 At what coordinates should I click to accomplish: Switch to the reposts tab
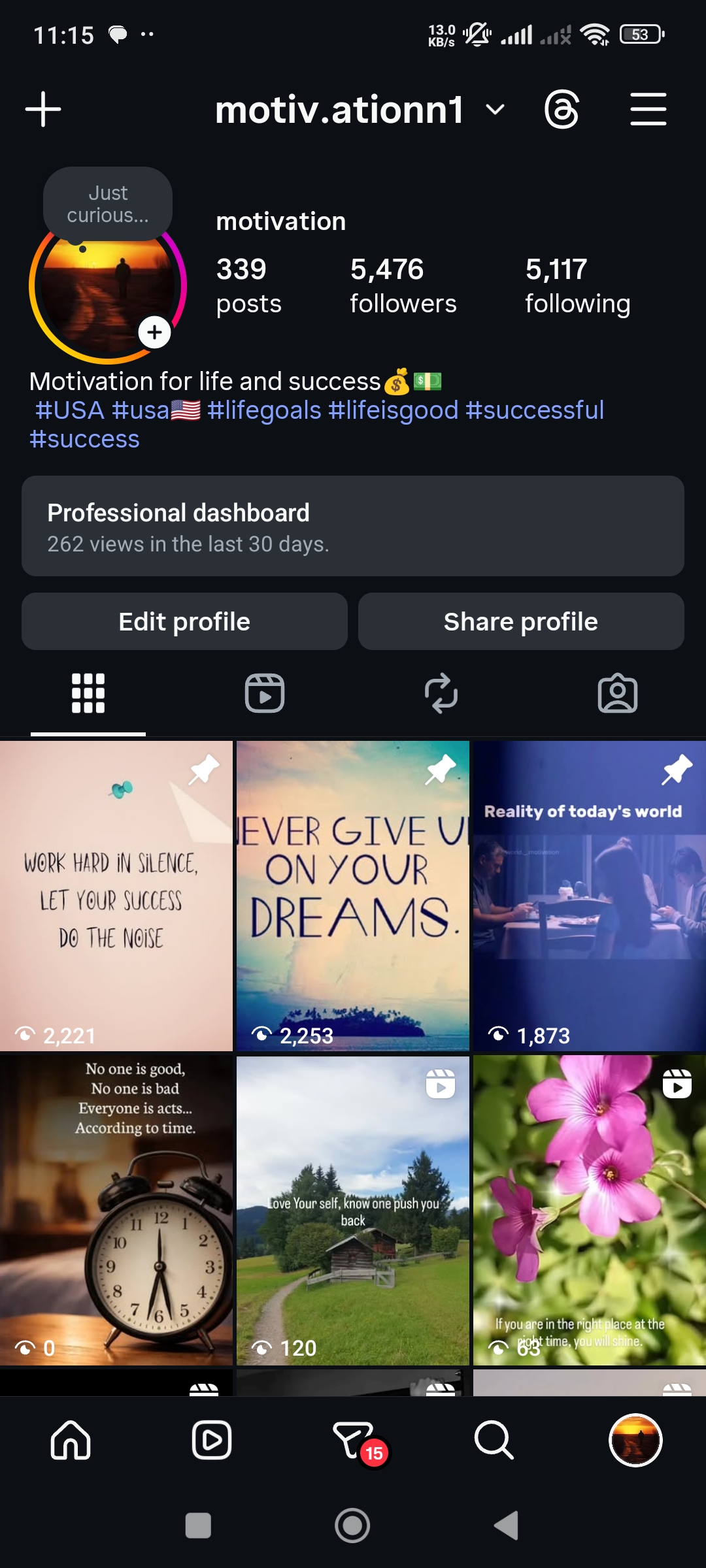coord(441,693)
